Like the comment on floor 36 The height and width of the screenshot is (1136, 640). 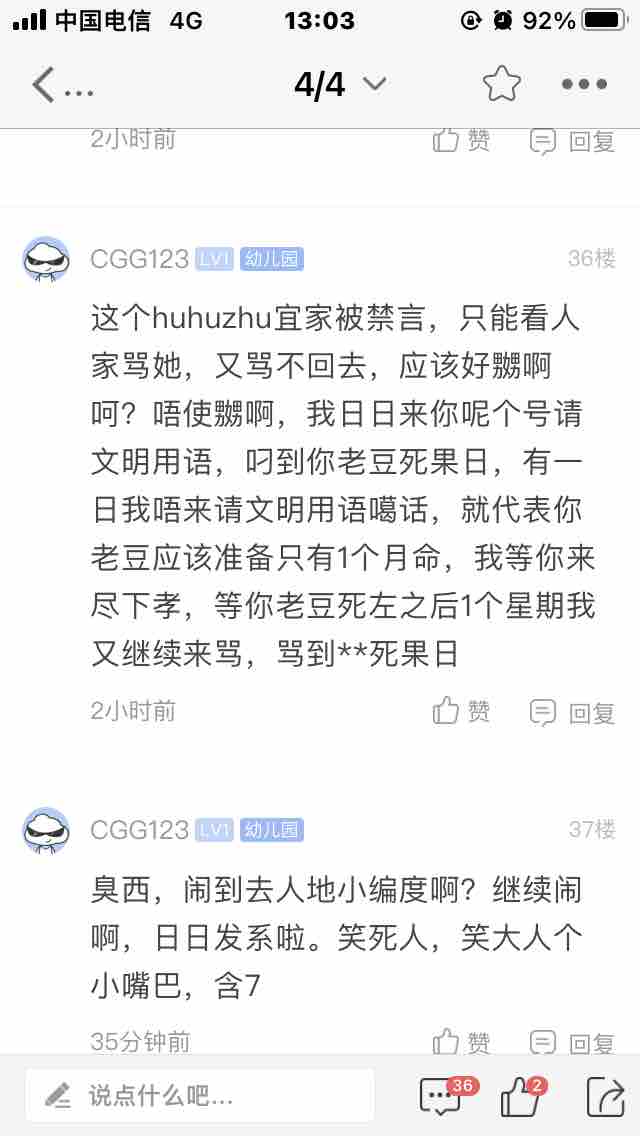coord(462,712)
